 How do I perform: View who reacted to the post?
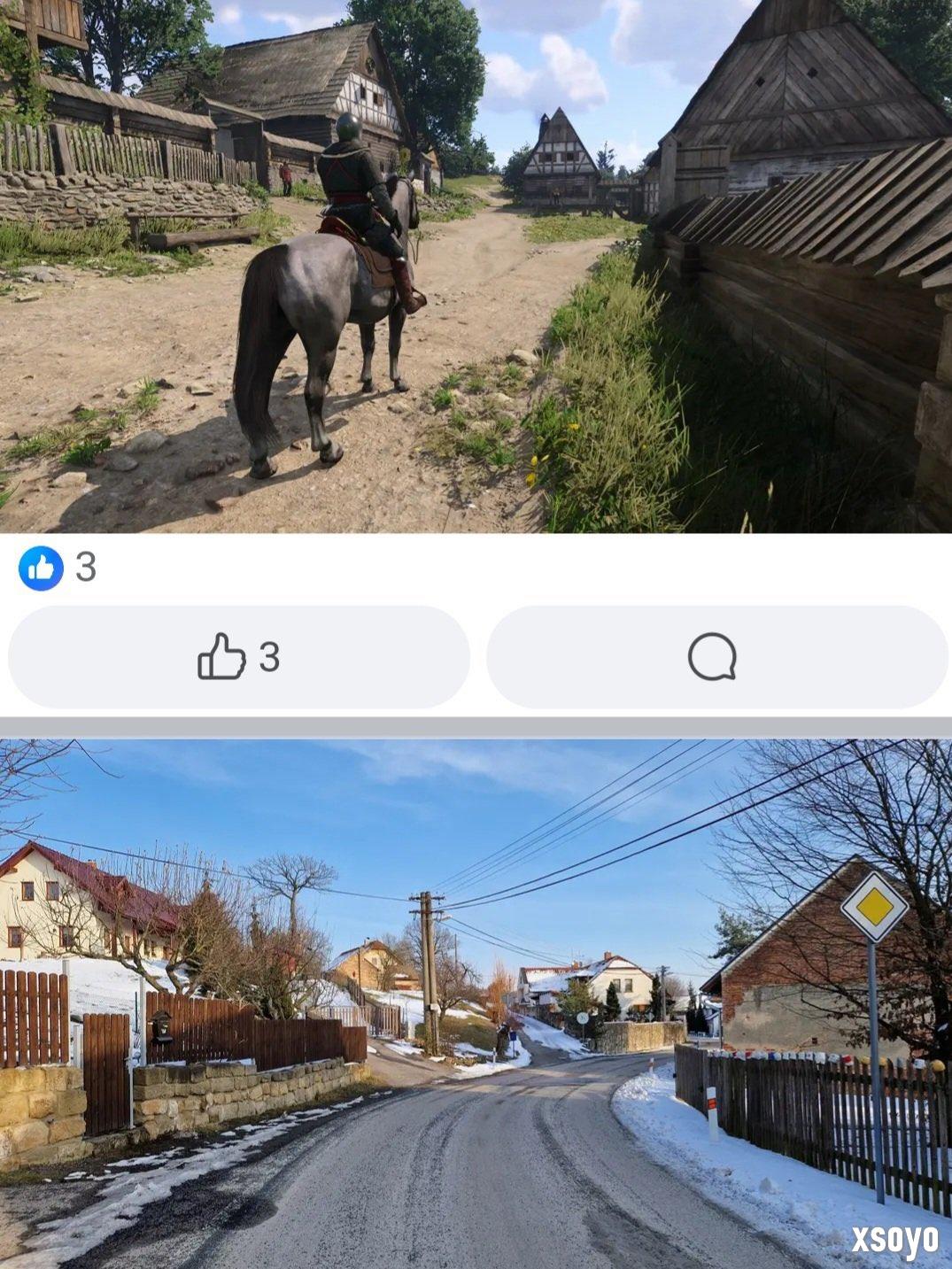pyautogui.click(x=58, y=568)
